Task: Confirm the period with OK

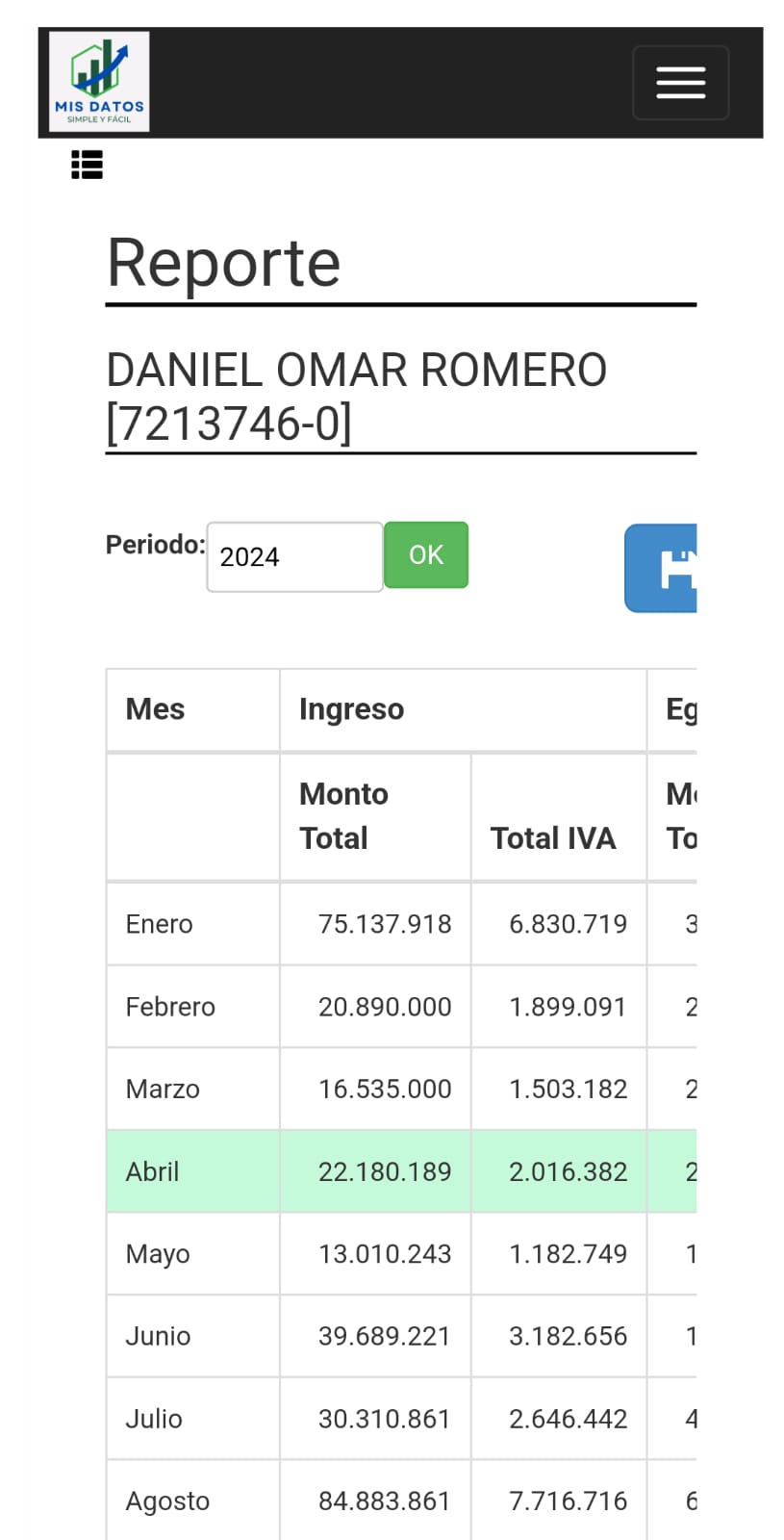Action: 426,554
